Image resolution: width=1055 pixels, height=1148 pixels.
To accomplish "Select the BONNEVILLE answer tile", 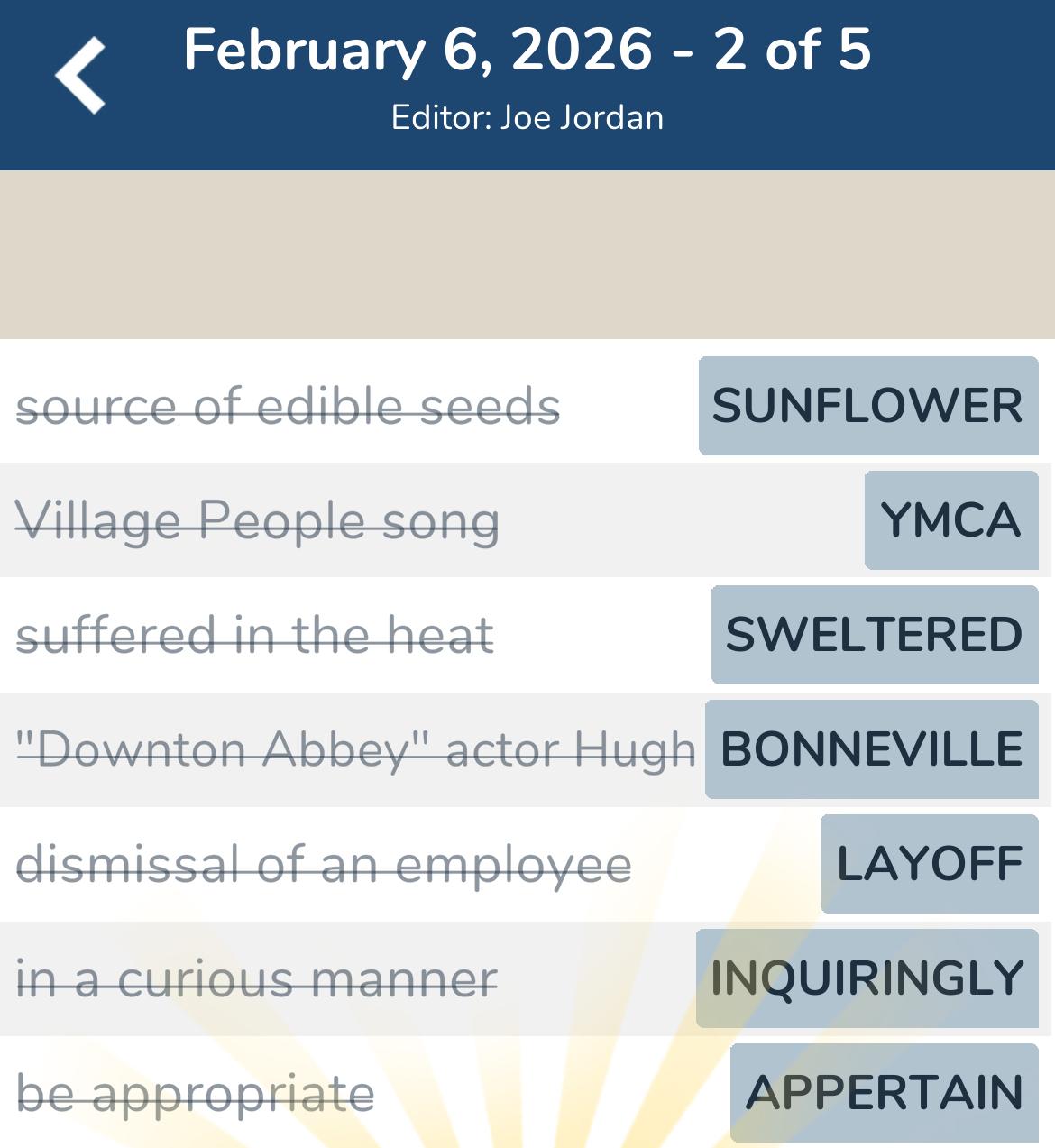I will [870, 748].
